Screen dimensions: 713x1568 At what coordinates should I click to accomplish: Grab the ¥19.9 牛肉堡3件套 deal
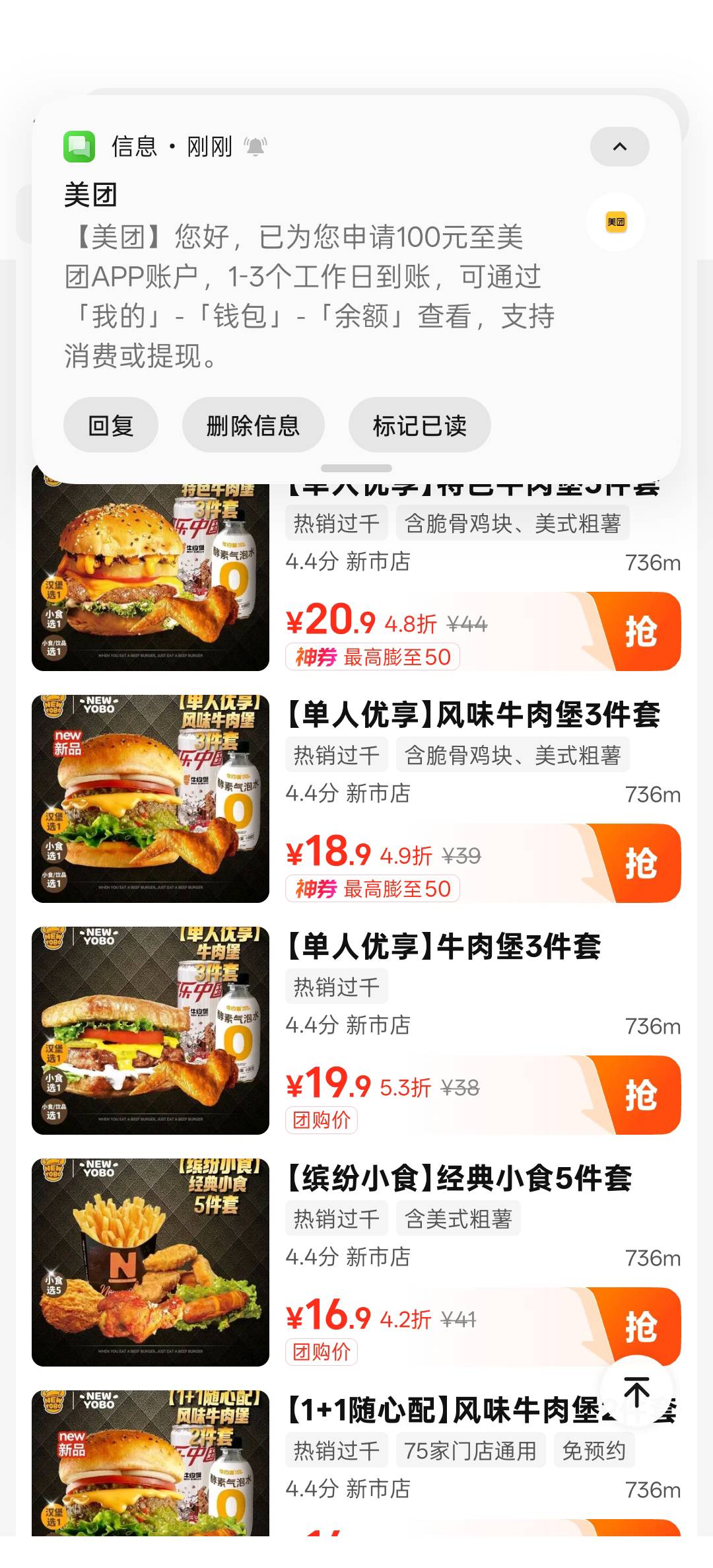pos(638,1095)
